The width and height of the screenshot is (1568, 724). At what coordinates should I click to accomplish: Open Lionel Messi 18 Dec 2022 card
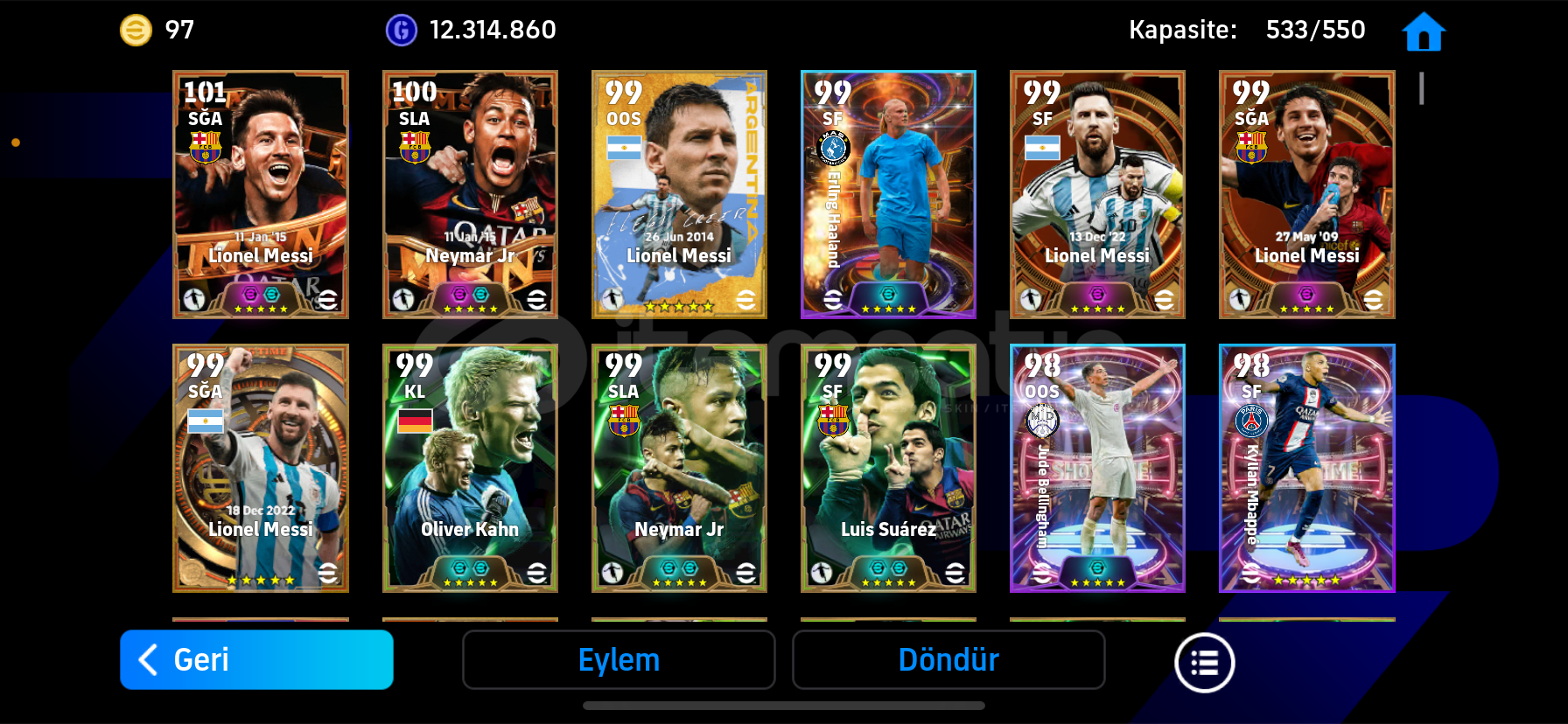(261, 468)
